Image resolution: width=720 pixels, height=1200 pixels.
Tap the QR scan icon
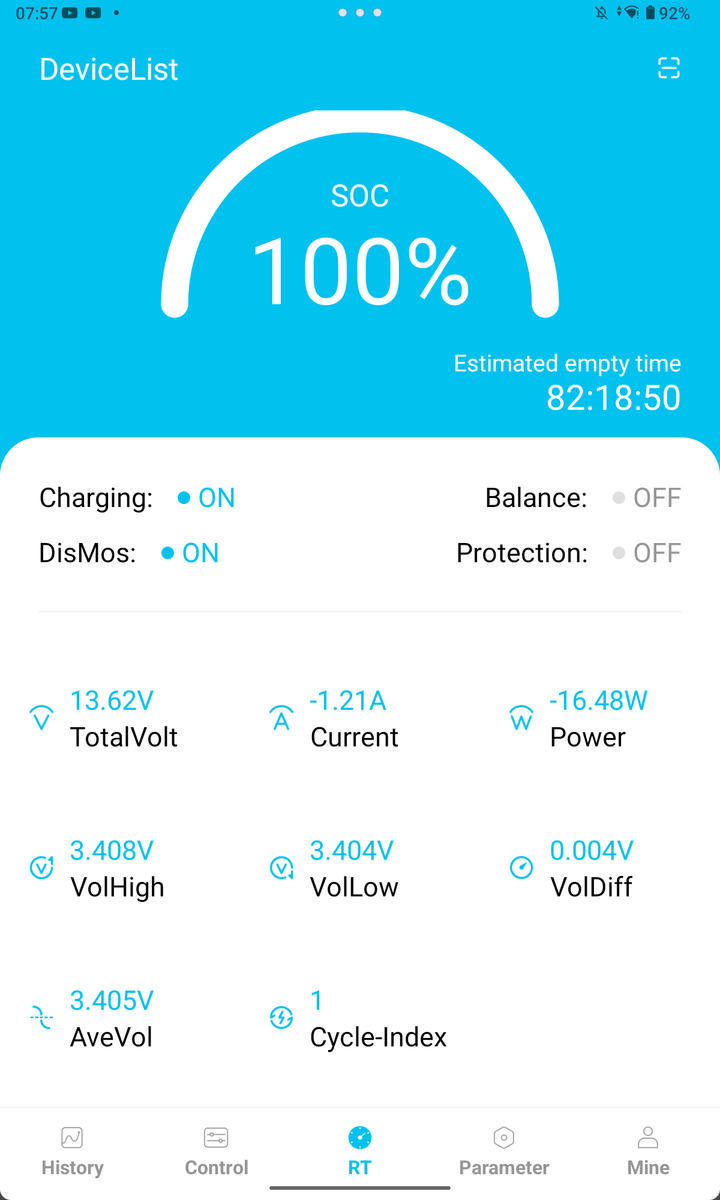(x=669, y=68)
